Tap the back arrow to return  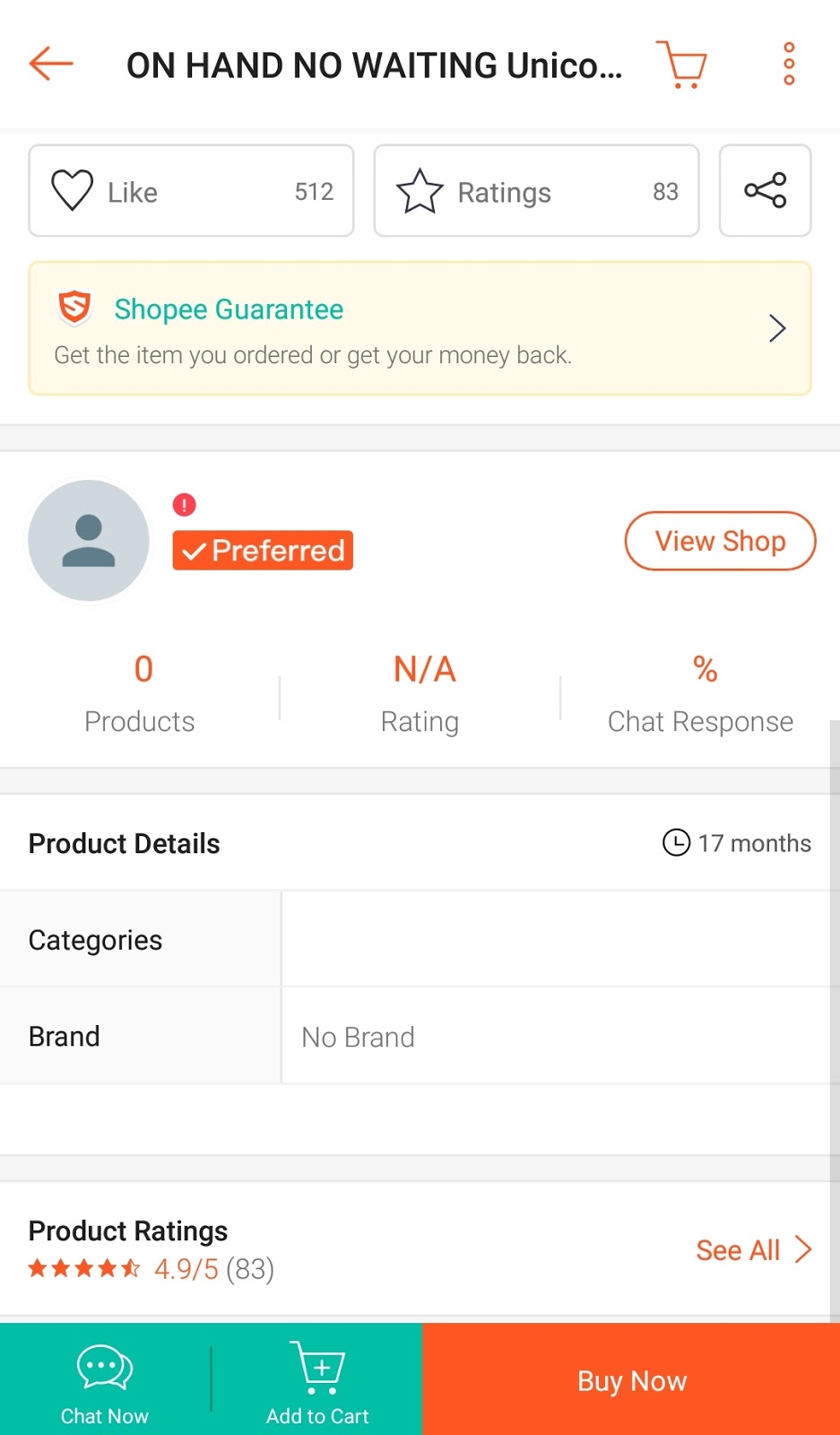[x=50, y=64]
